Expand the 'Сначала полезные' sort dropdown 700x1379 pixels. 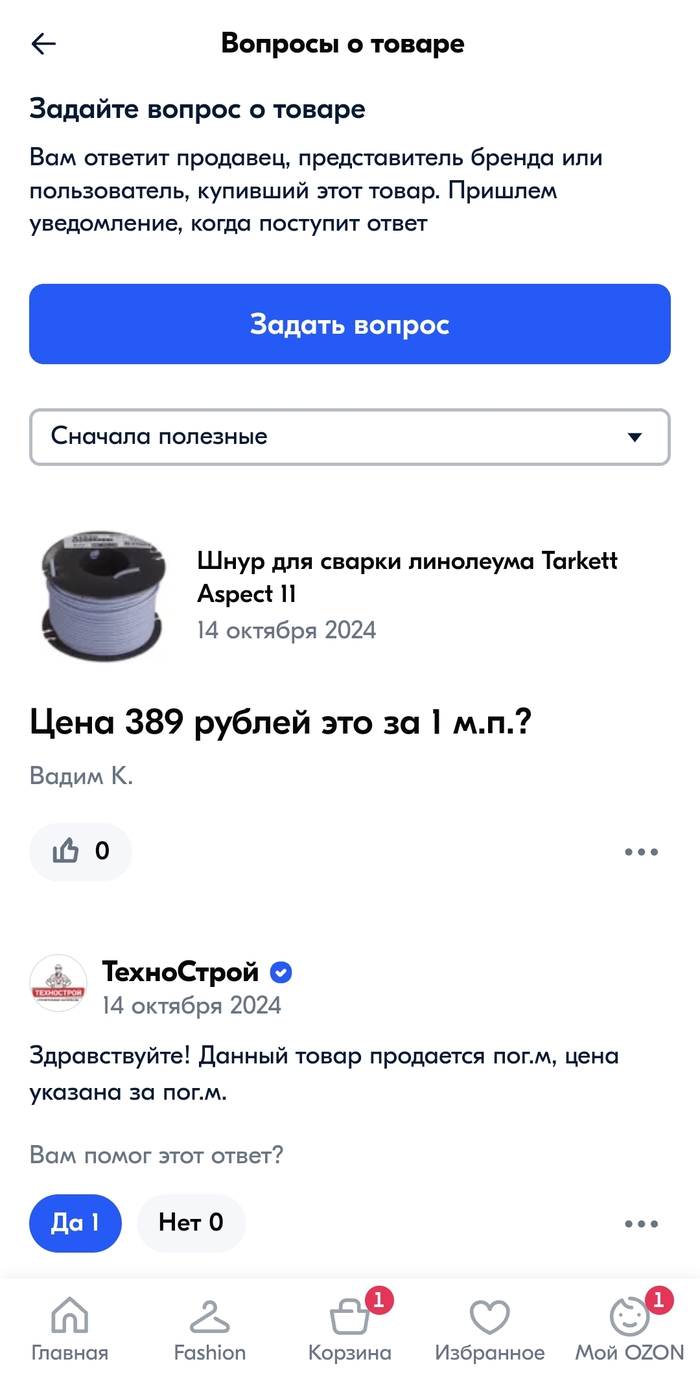[x=349, y=437]
